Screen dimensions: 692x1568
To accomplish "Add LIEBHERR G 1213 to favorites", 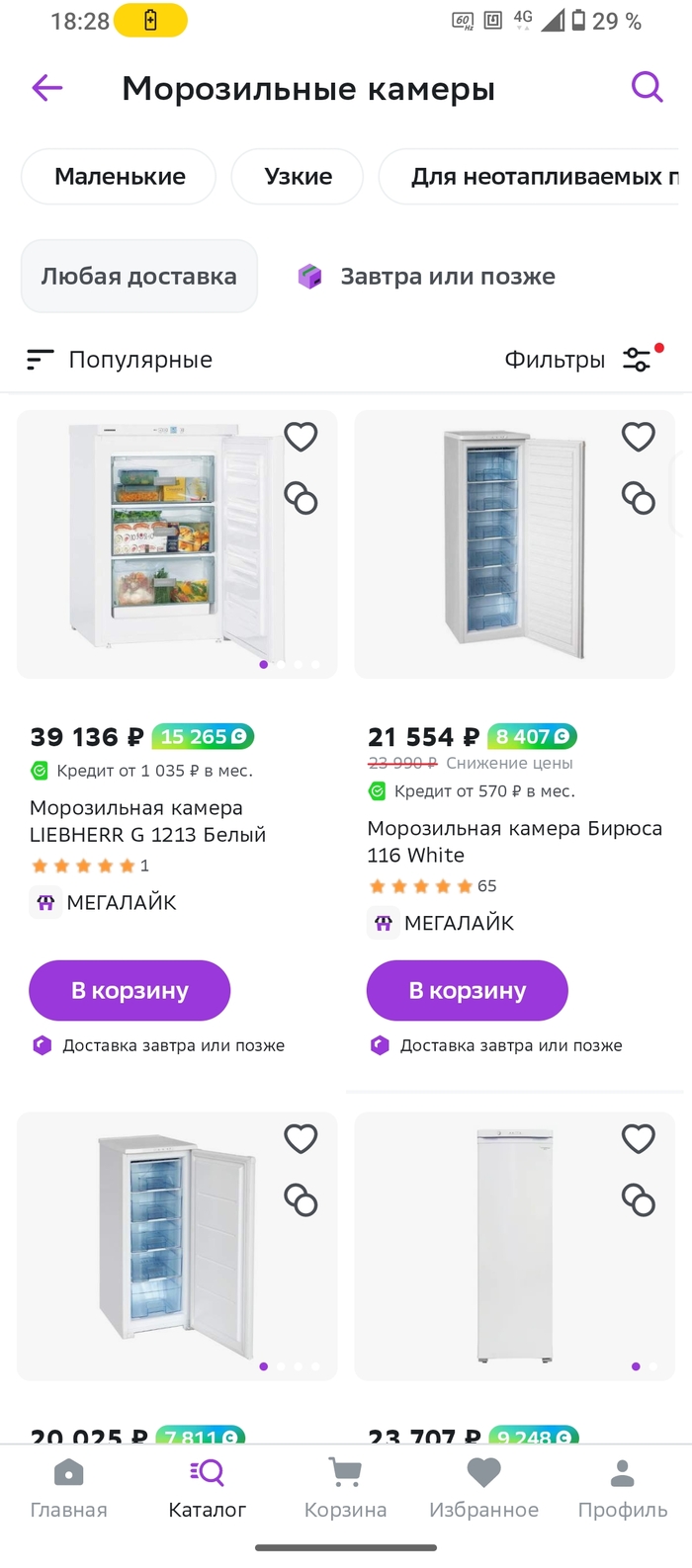I will coord(301,437).
